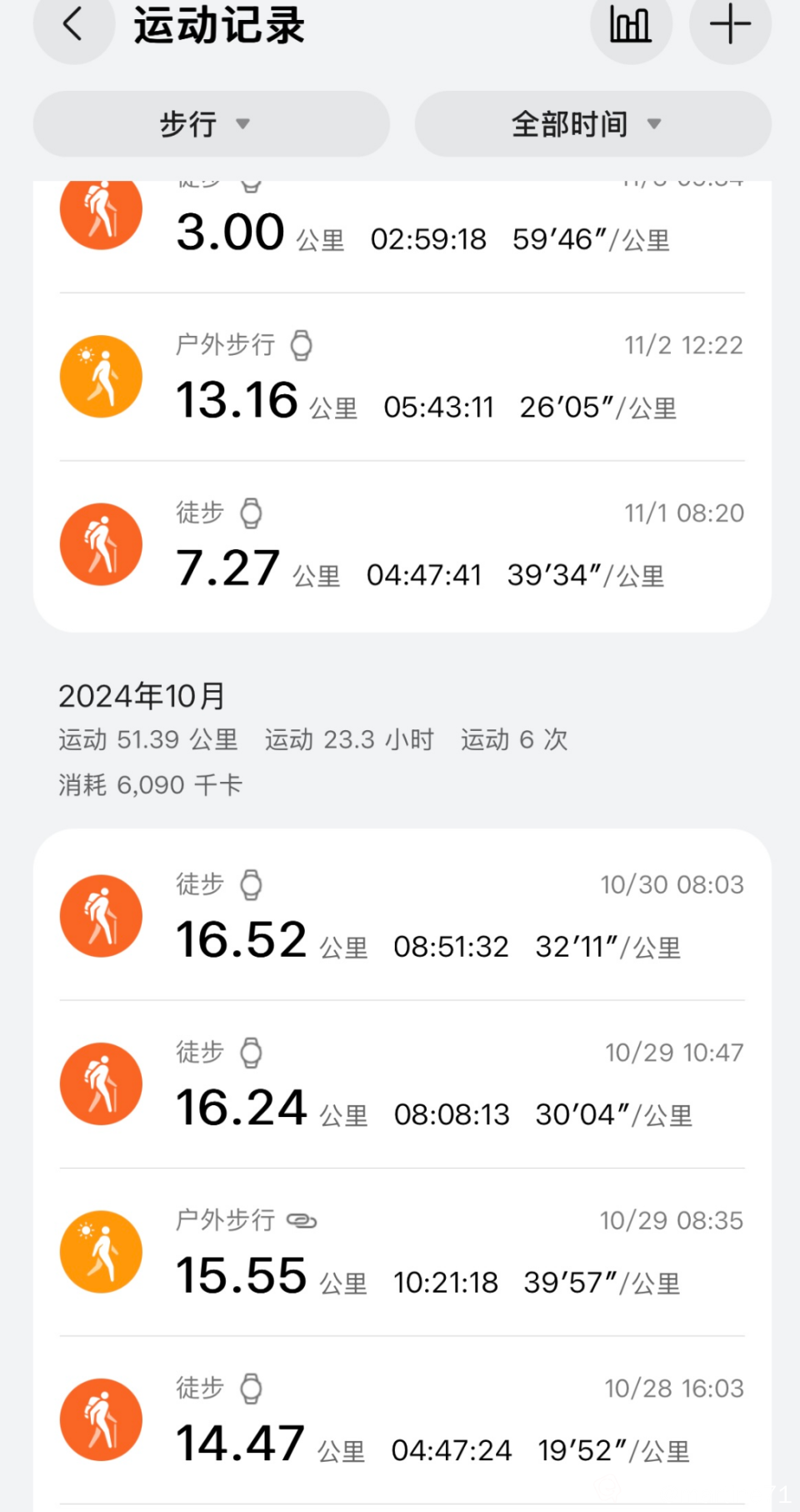Open the 14.47 km record from 10/28
The image size is (800, 1512).
pyautogui.click(x=400, y=1417)
